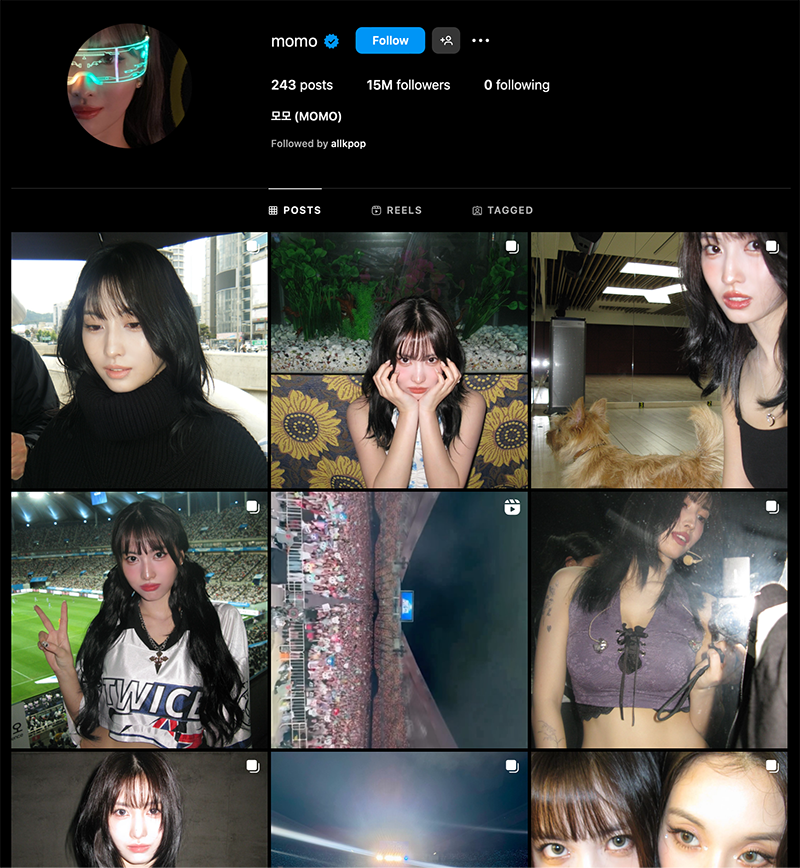Open the three-dot options menu
The width and height of the screenshot is (800, 868).
click(481, 41)
